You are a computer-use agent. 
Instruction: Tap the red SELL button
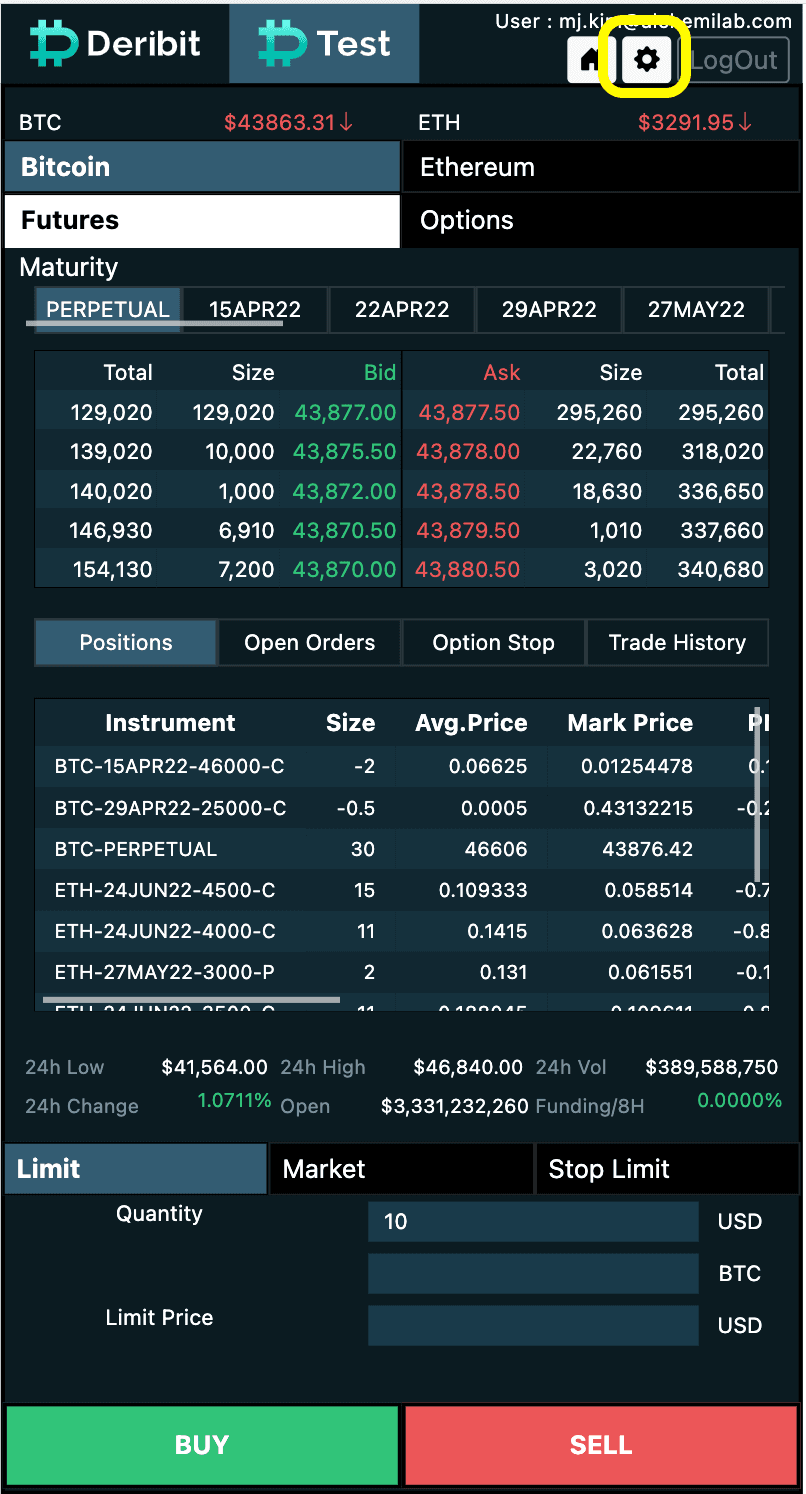601,1445
